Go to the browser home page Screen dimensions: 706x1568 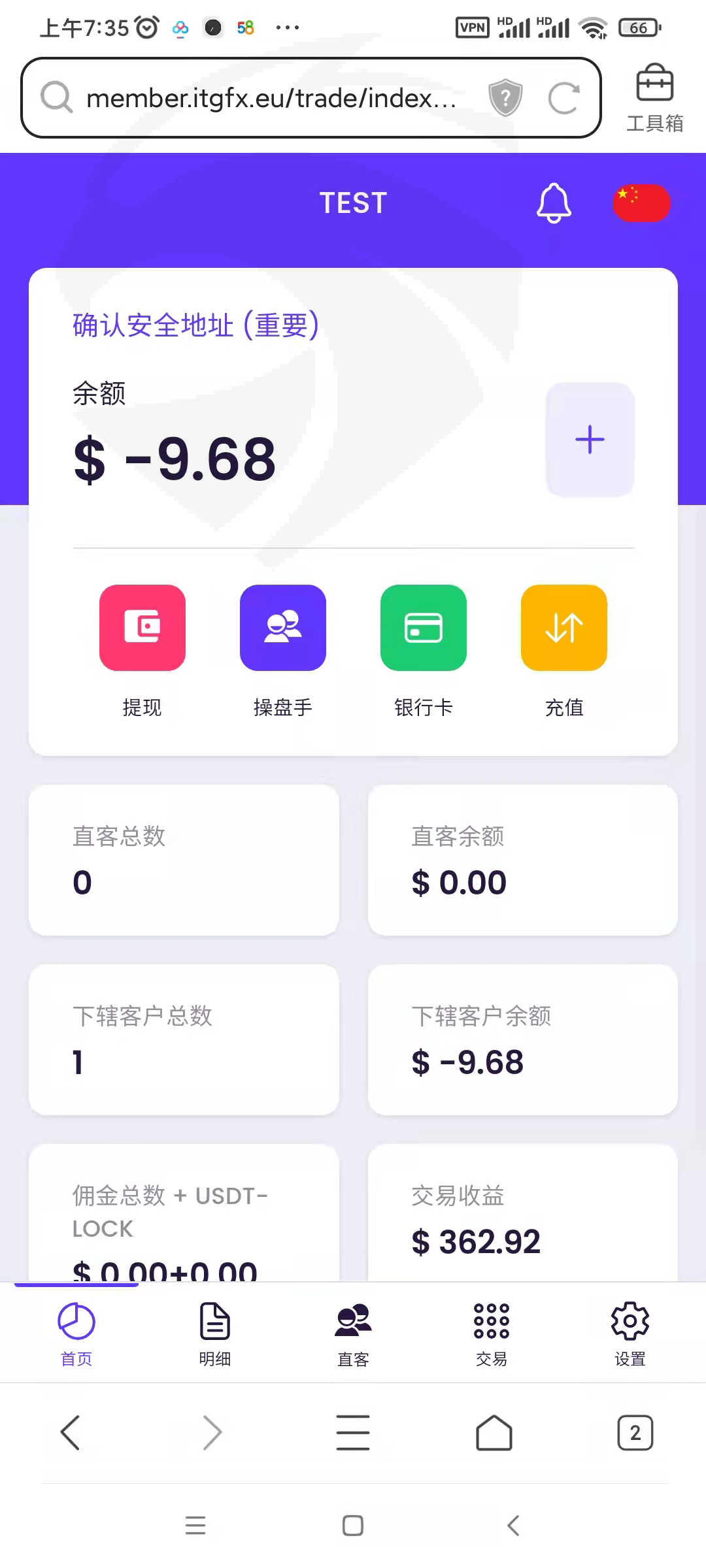click(494, 1433)
